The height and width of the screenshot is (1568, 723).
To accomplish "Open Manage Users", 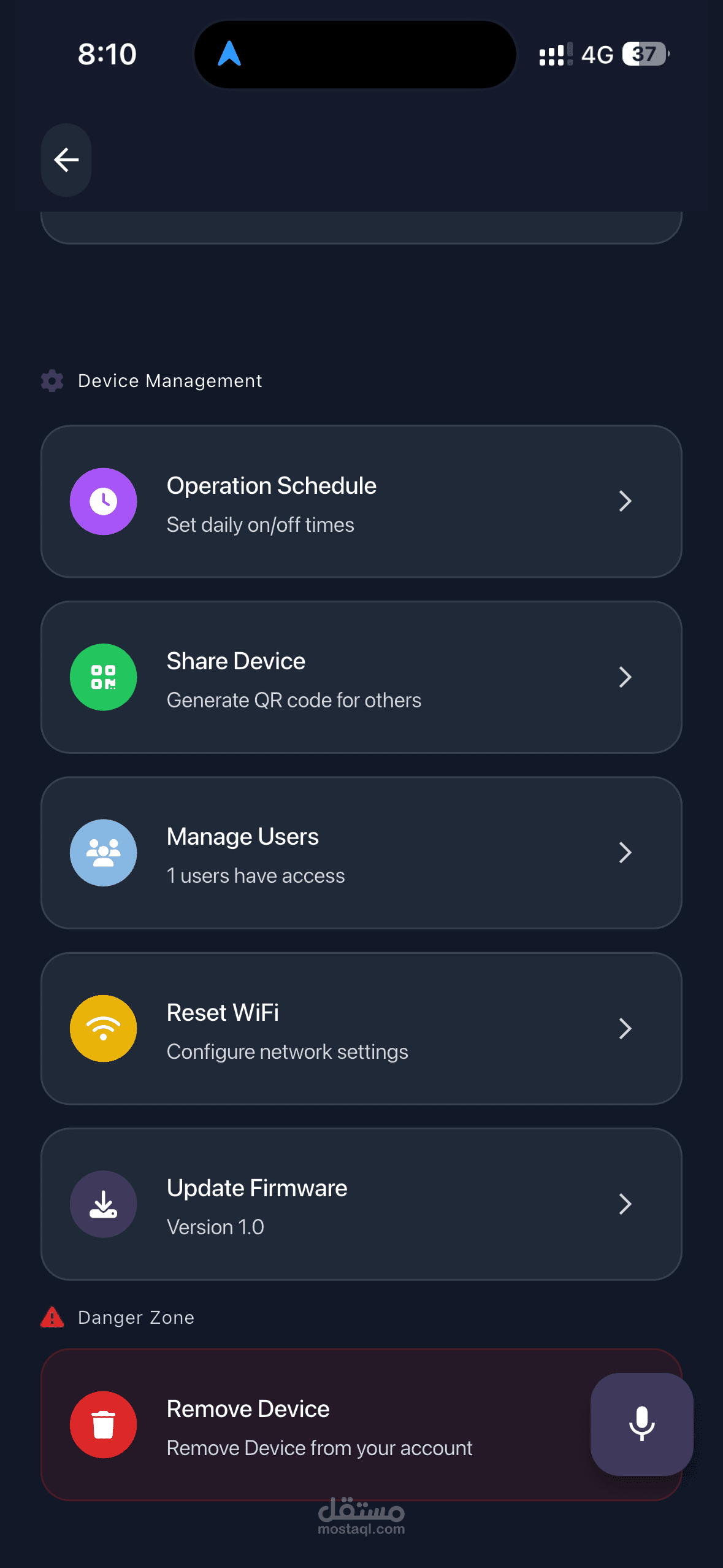I will click(x=361, y=853).
